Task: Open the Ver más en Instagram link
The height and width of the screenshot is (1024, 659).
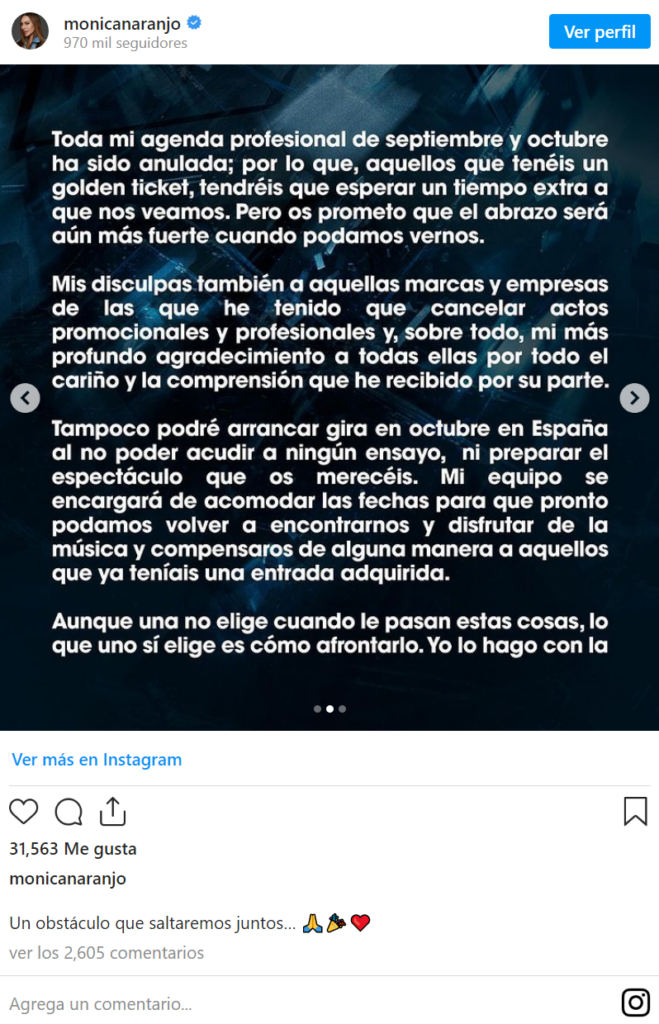Action: [97, 760]
